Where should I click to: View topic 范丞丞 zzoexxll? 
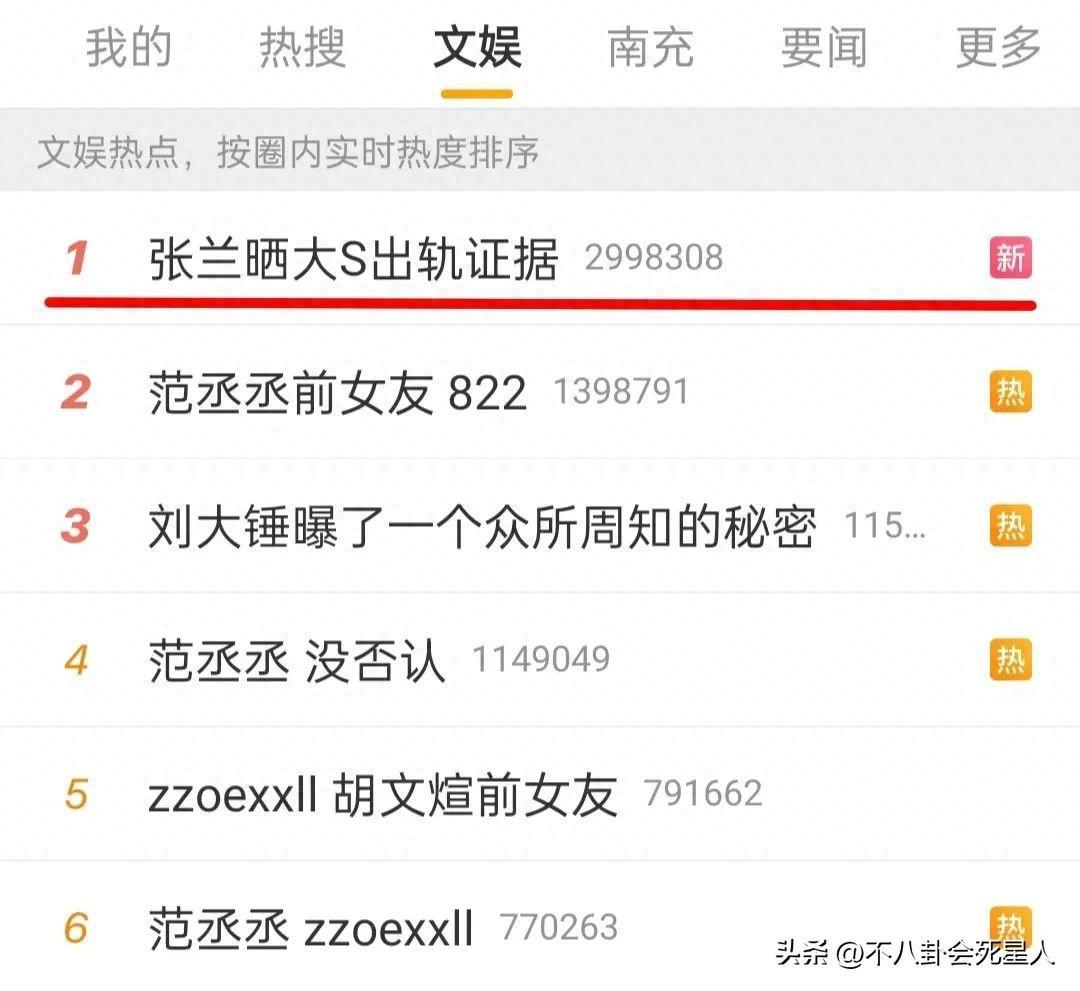coord(310,929)
